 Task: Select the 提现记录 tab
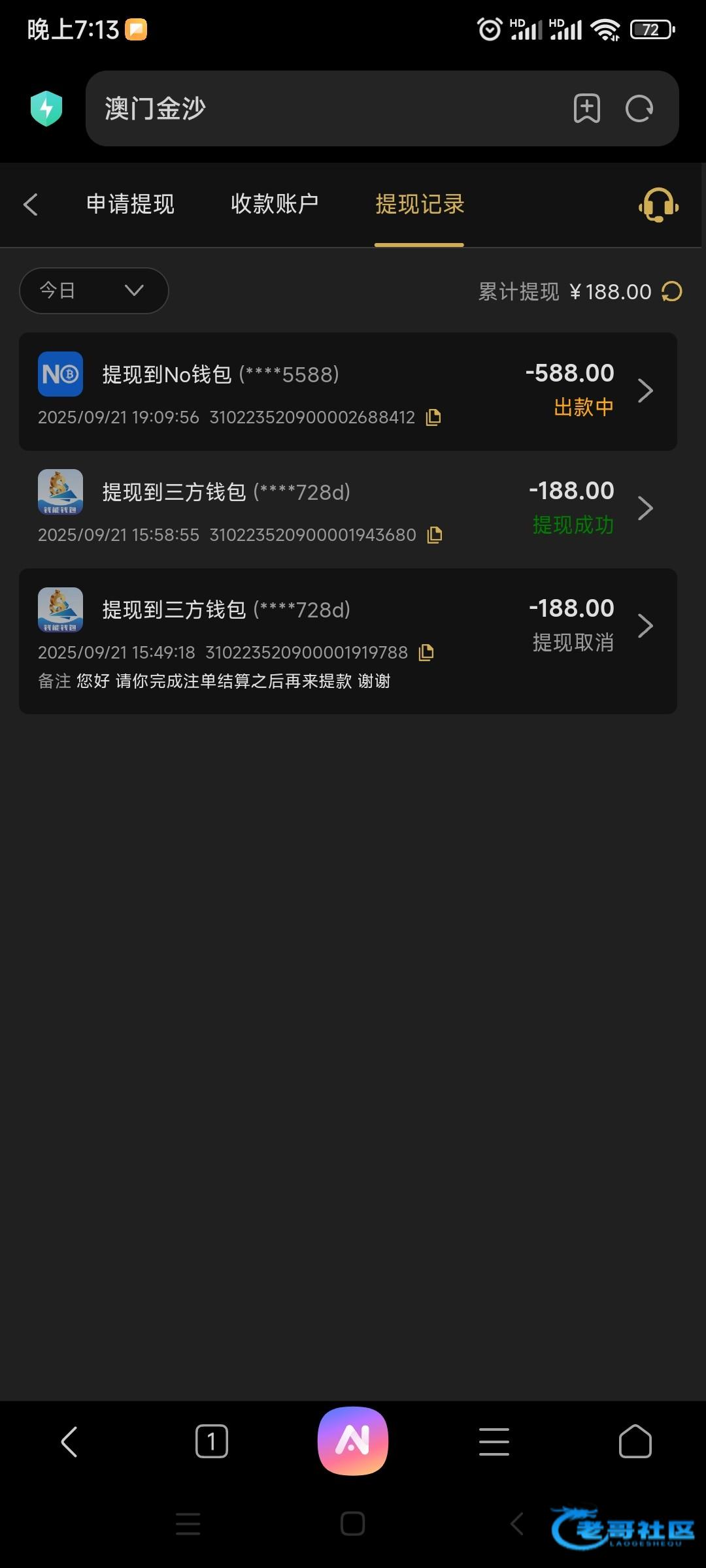pos(419,204)
